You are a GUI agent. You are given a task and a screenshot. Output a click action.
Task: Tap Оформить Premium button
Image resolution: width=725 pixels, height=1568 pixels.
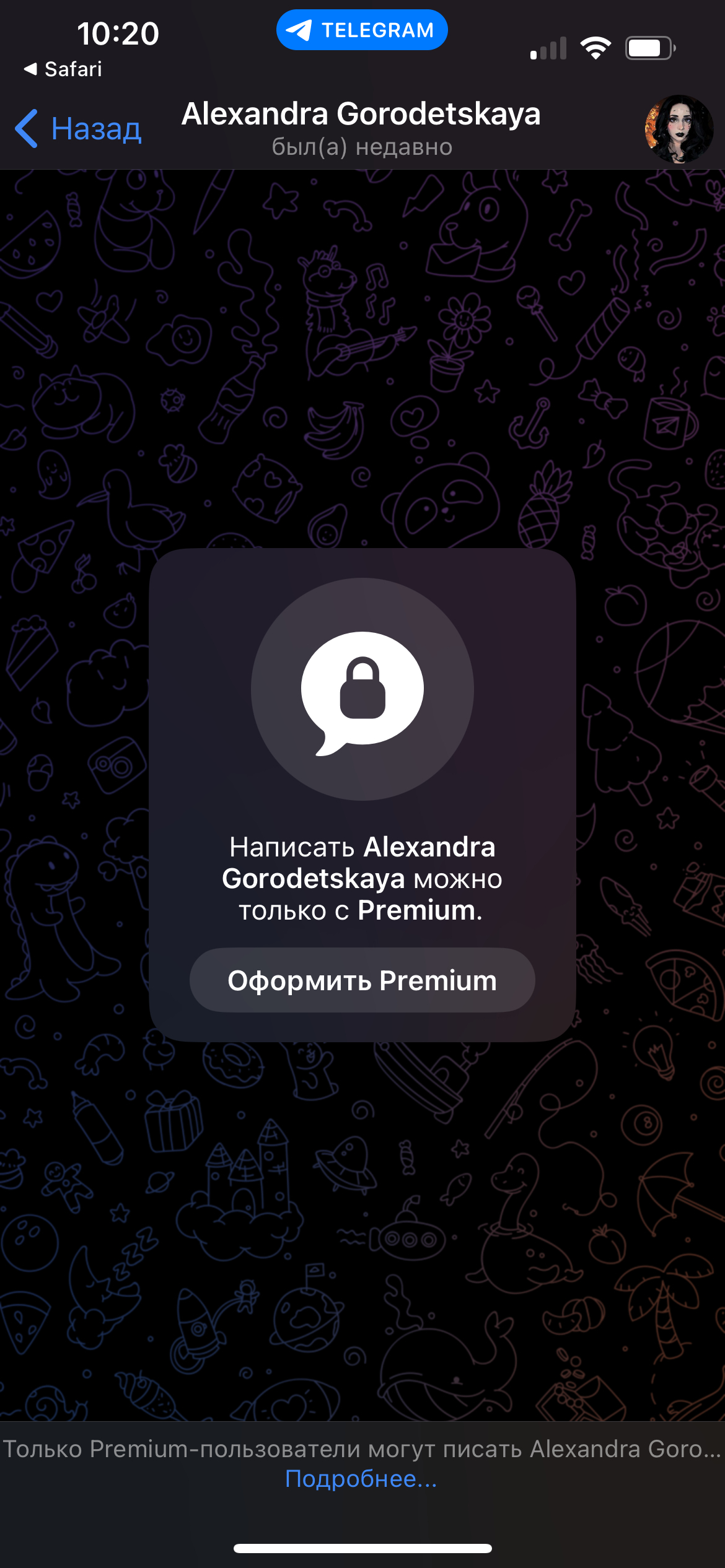click(362, 980)
